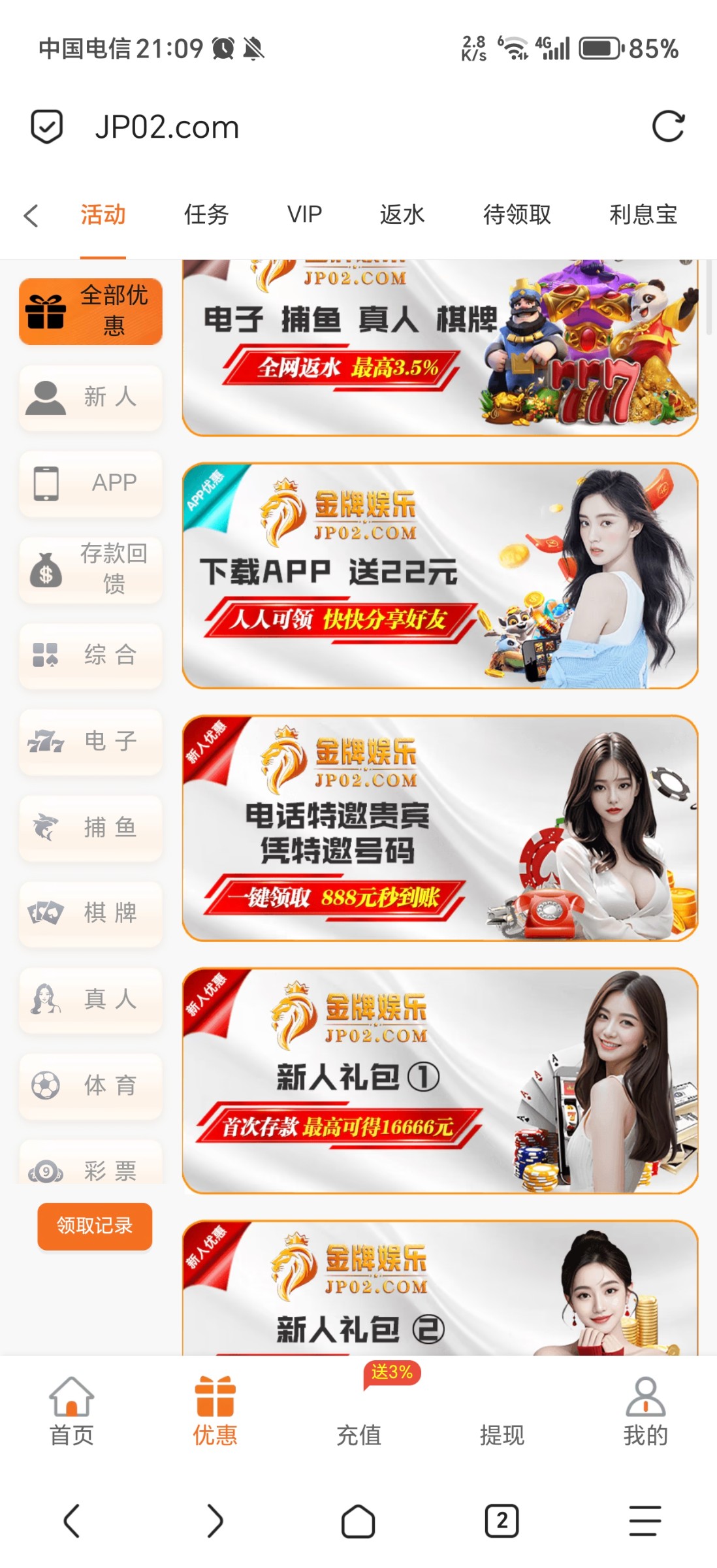Viewport: 717px width, 1568px height.
Task: Go back using the top-left arrow
Action: point(31,216)
